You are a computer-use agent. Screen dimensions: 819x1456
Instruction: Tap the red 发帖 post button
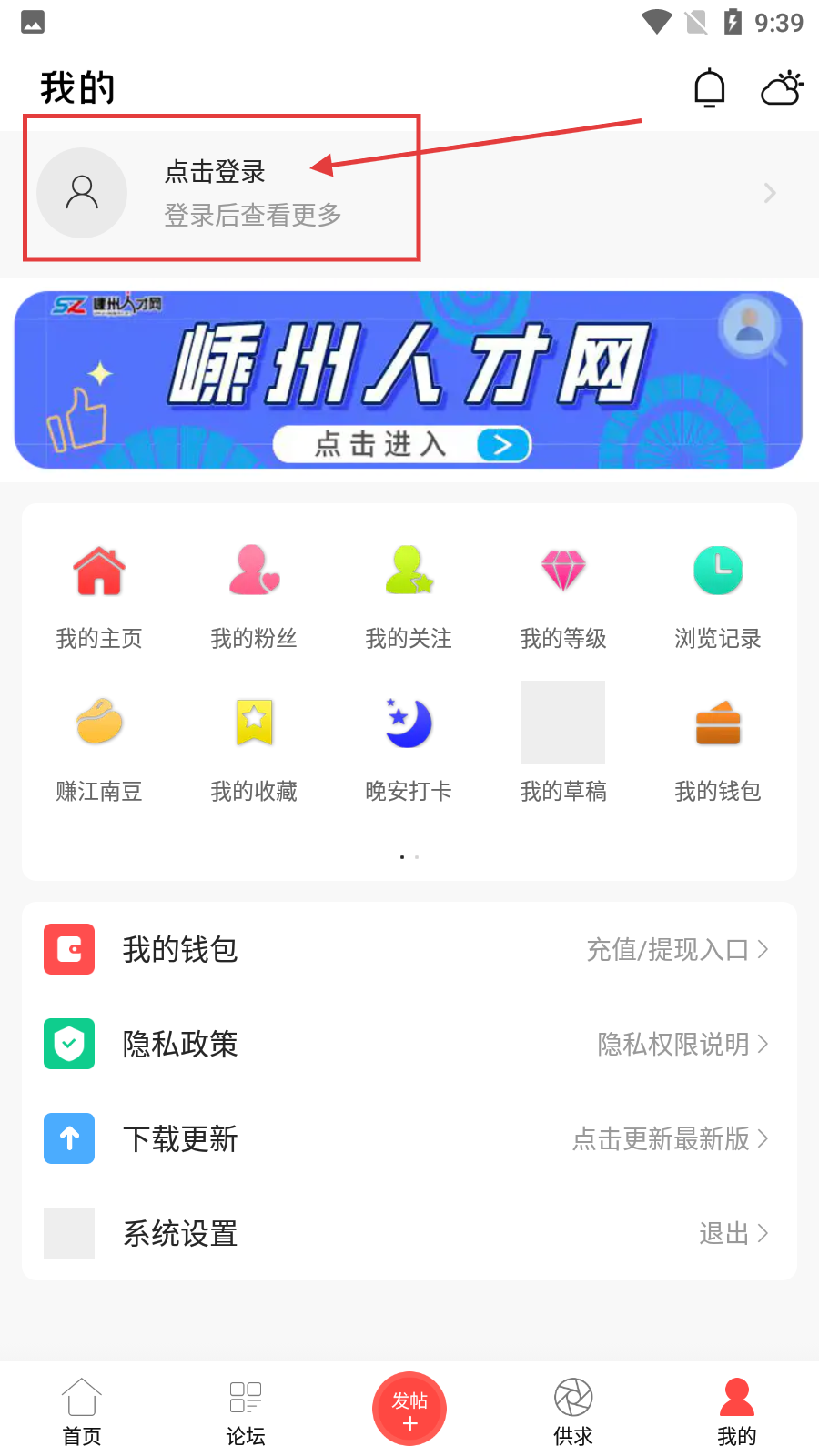[x=409, y=1408]
